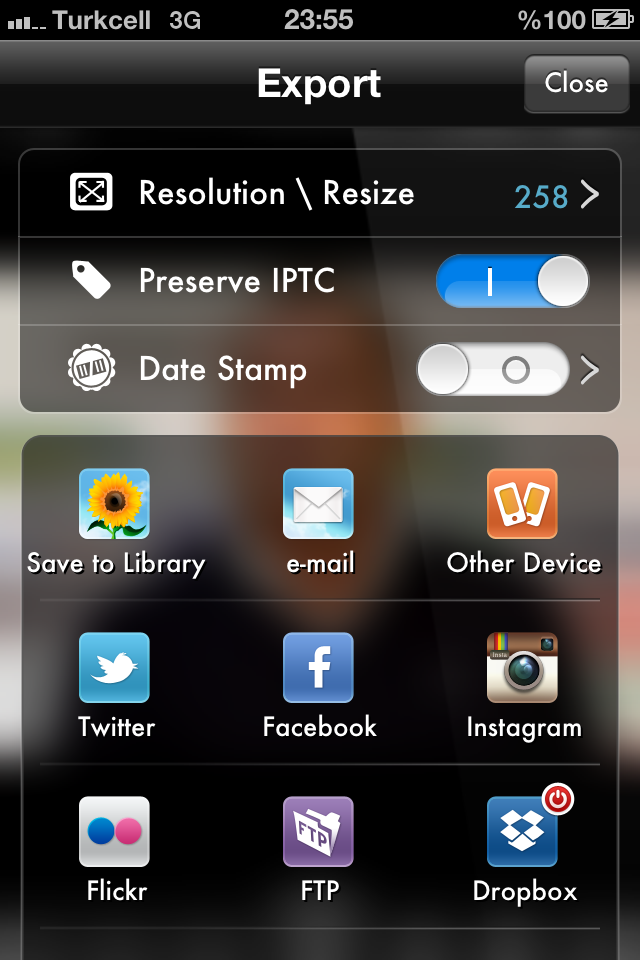
Task: Open Resolution \ Resize settings
Action: click(x=320, y=193)
